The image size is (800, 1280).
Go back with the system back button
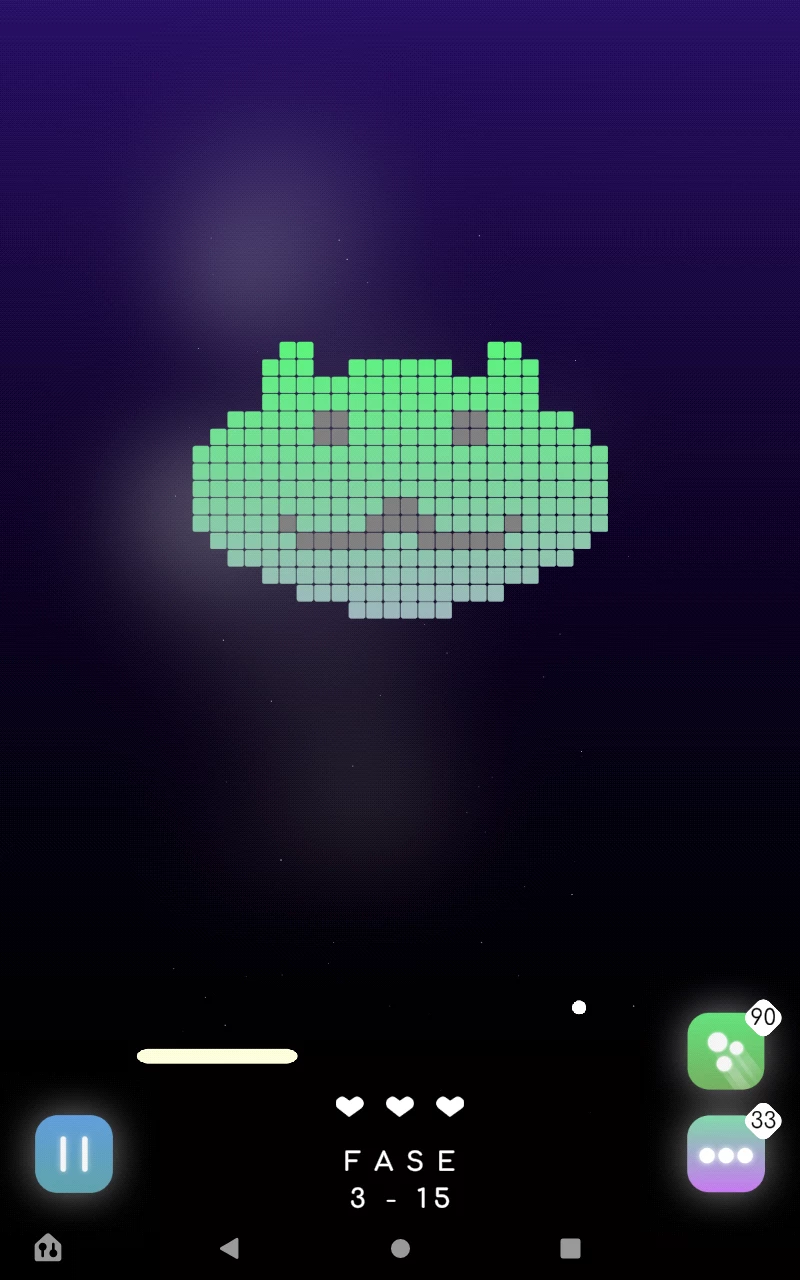(x=229, y=1247)
